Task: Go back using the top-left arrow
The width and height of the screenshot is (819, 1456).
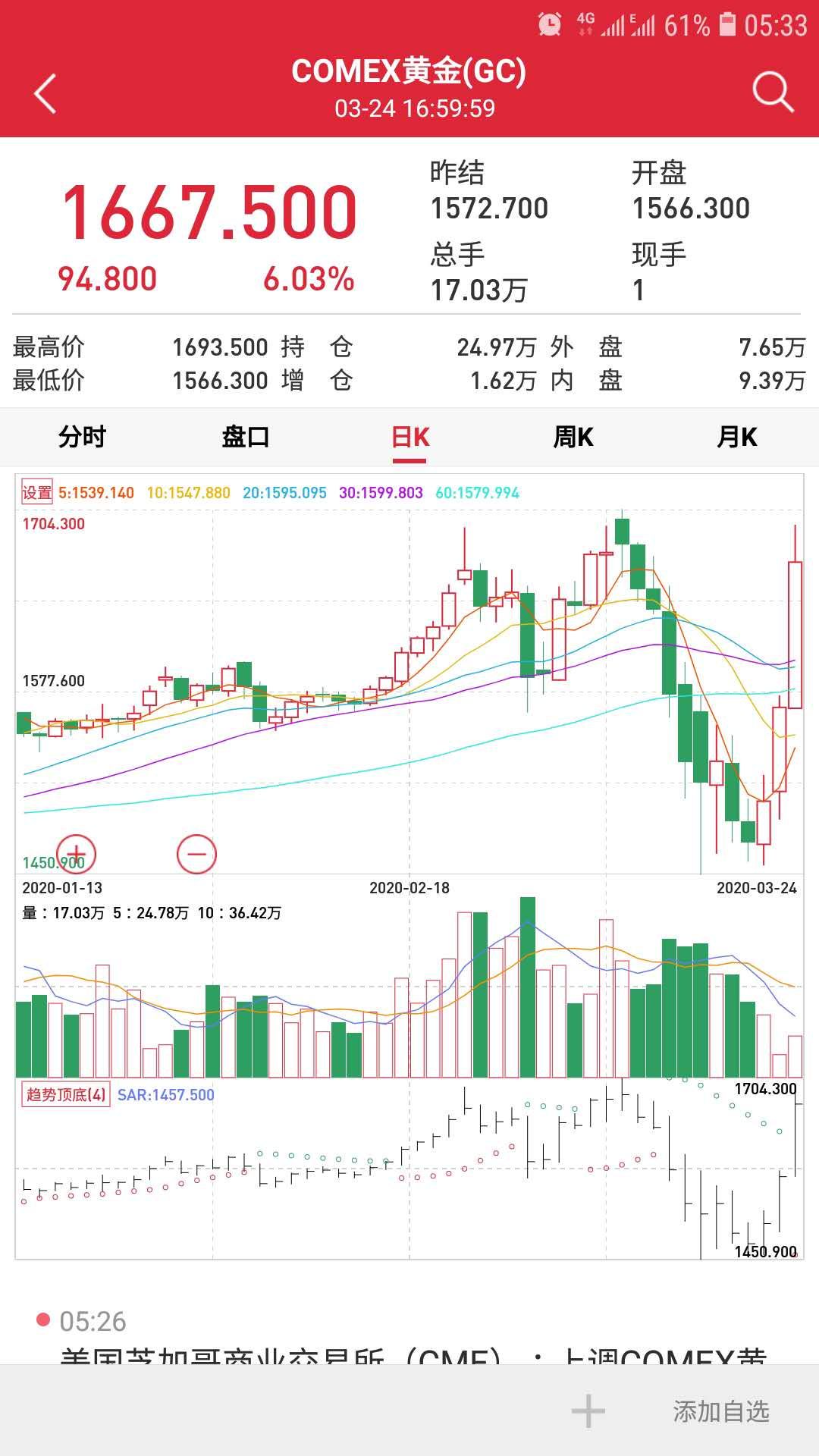Action: click(x=45, y=93)
